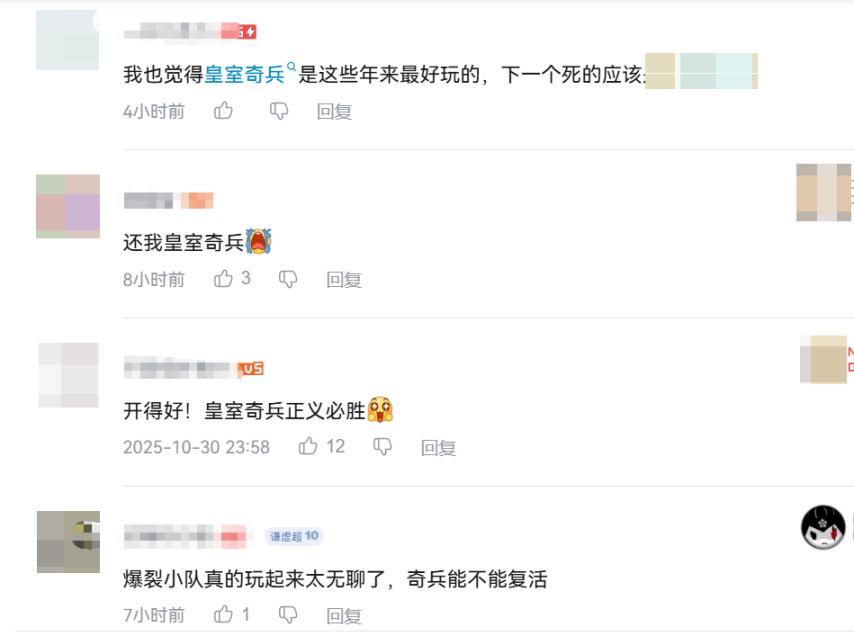This screenshot has width=854, height=636.
Task: Reply to the comment posted 4小时前
Action: tap(334, 112)
